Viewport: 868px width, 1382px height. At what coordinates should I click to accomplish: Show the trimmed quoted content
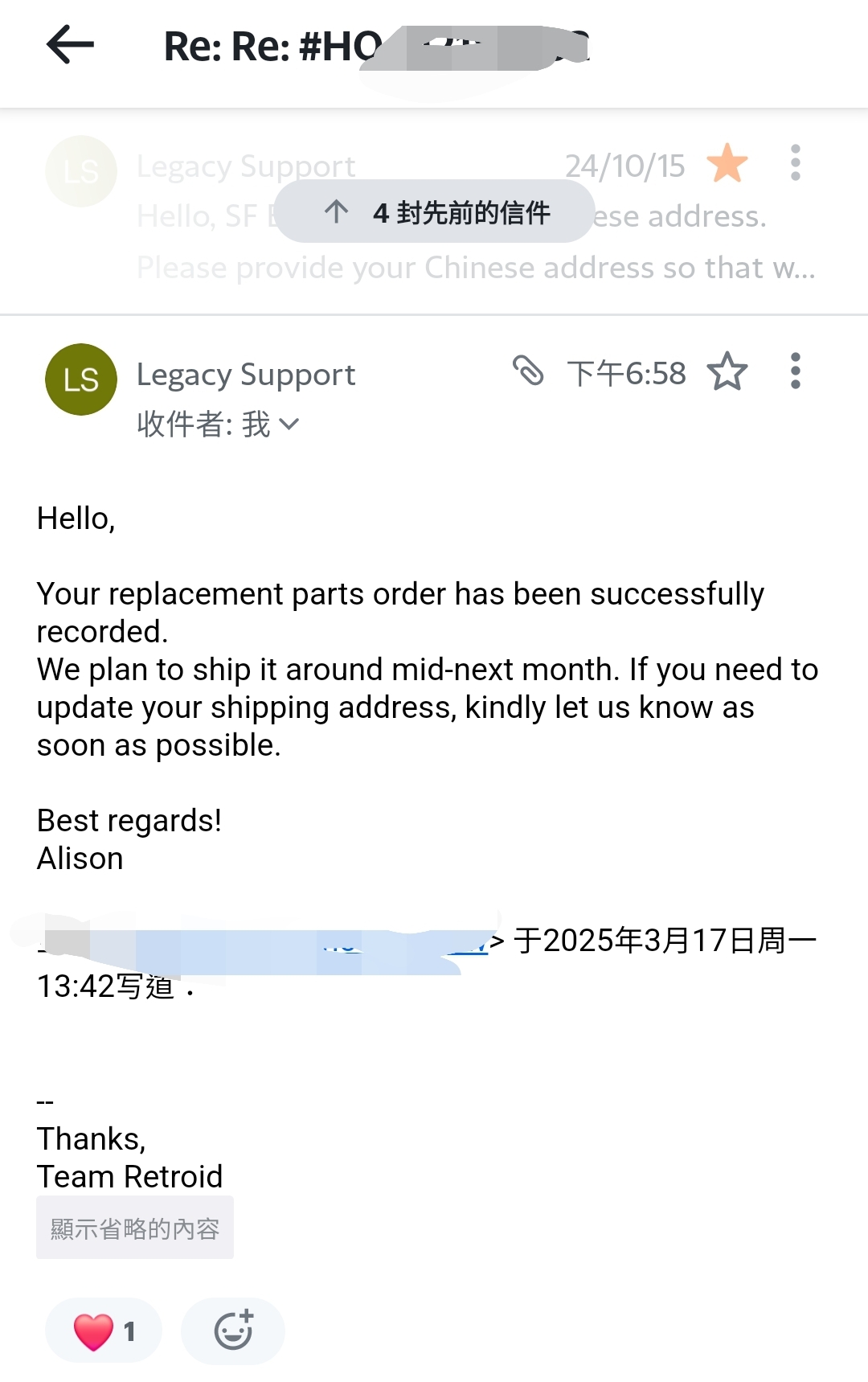(135, 1228)
